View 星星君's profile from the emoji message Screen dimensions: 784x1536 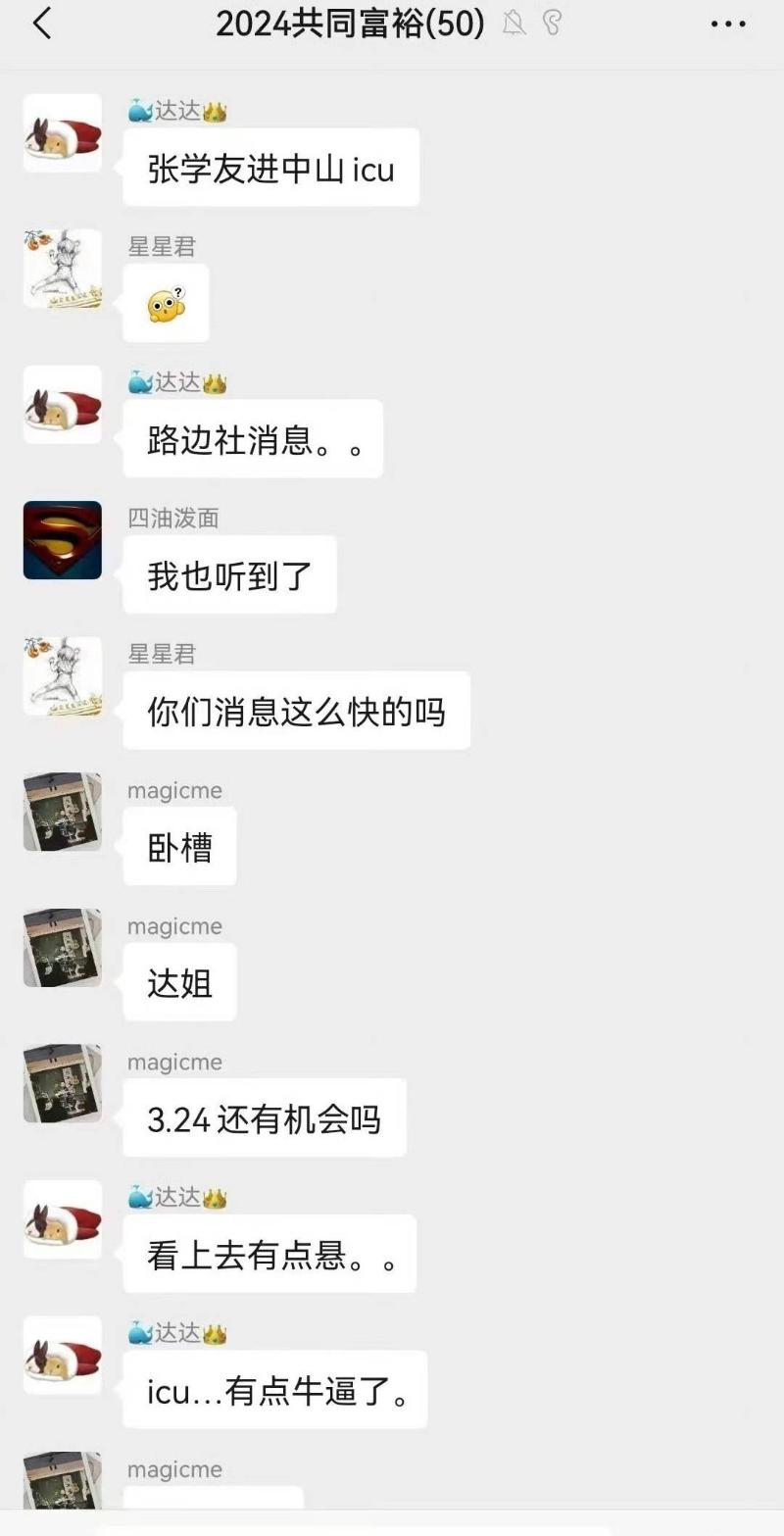(x=63, y=269)
